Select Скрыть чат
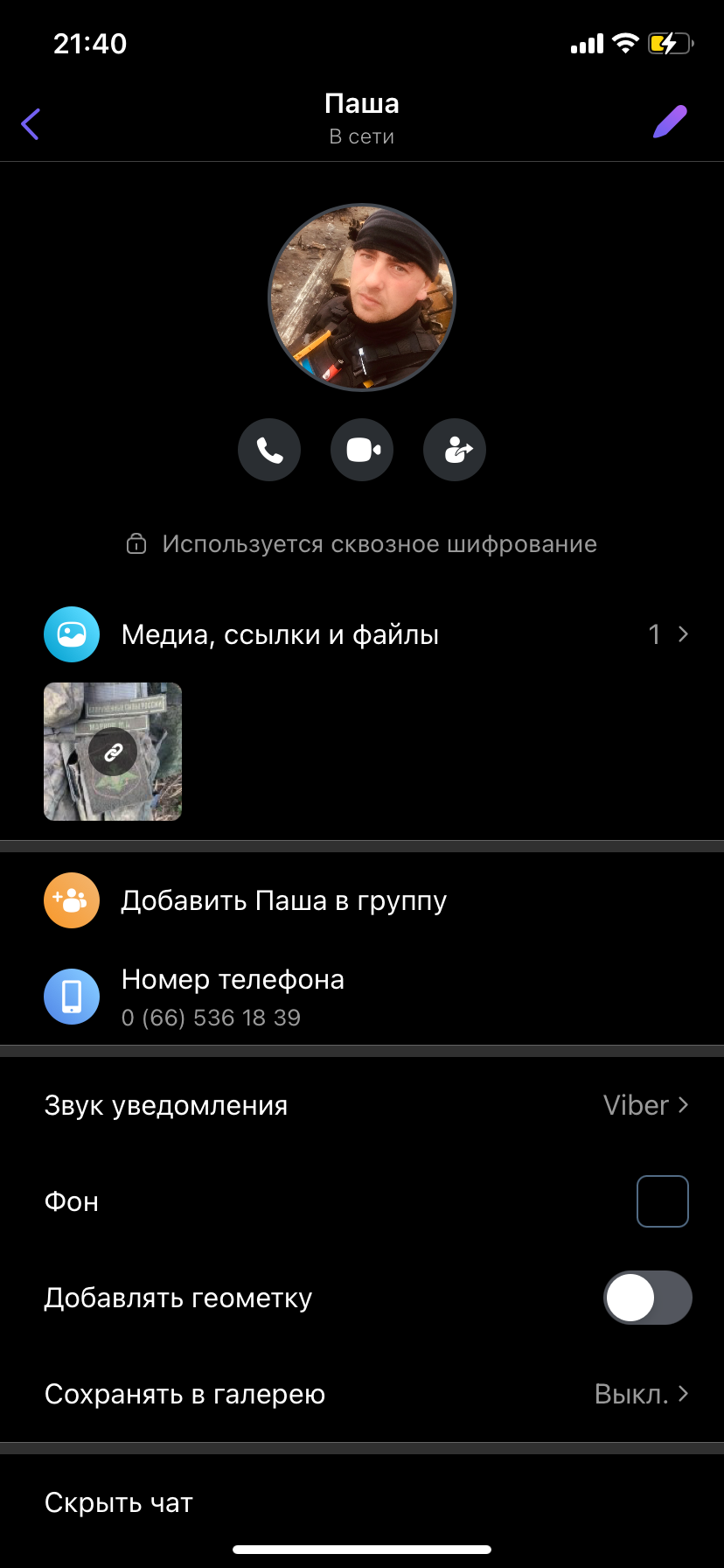 tap(119, 1502)
